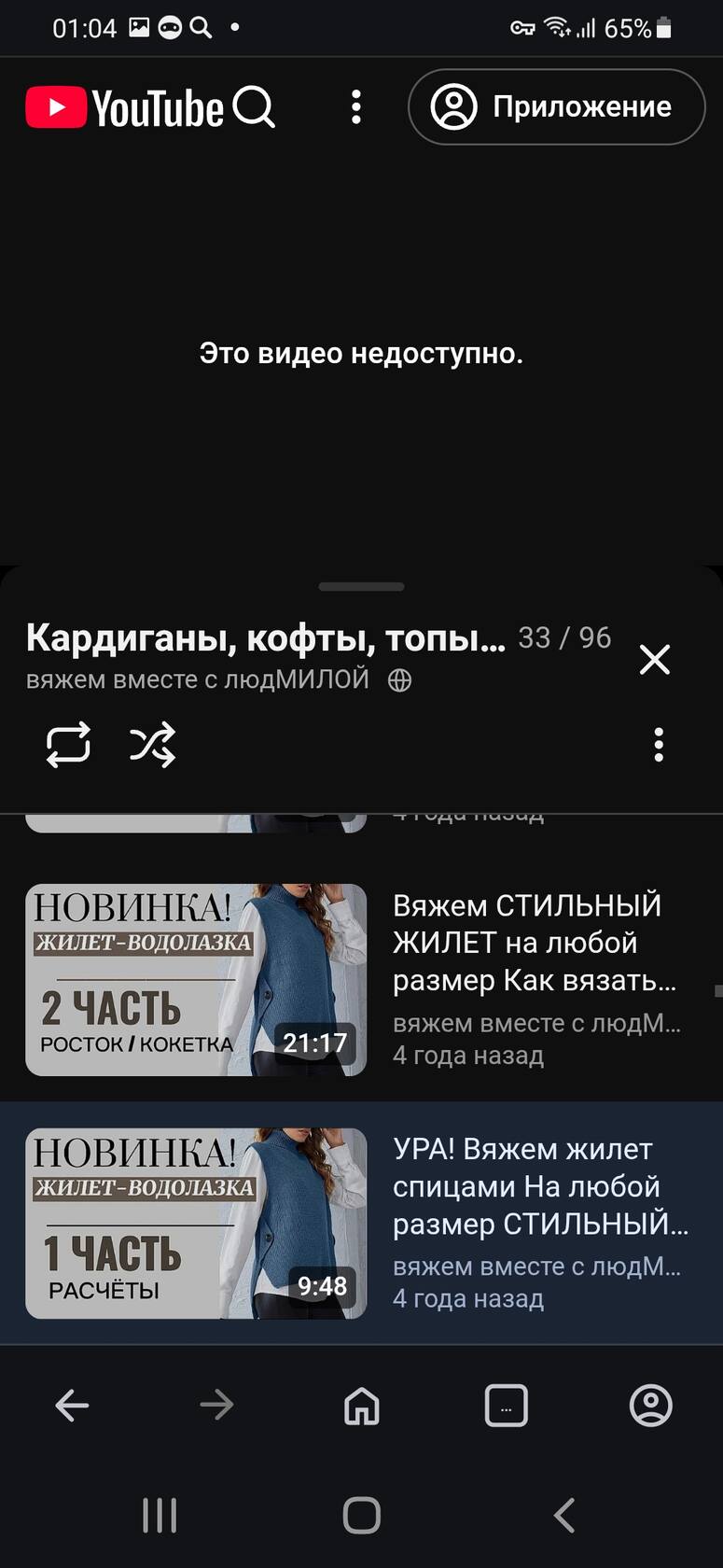Close the playlist panel
Viewport: 723px width, 1568px height.
(x=654, y=660)
